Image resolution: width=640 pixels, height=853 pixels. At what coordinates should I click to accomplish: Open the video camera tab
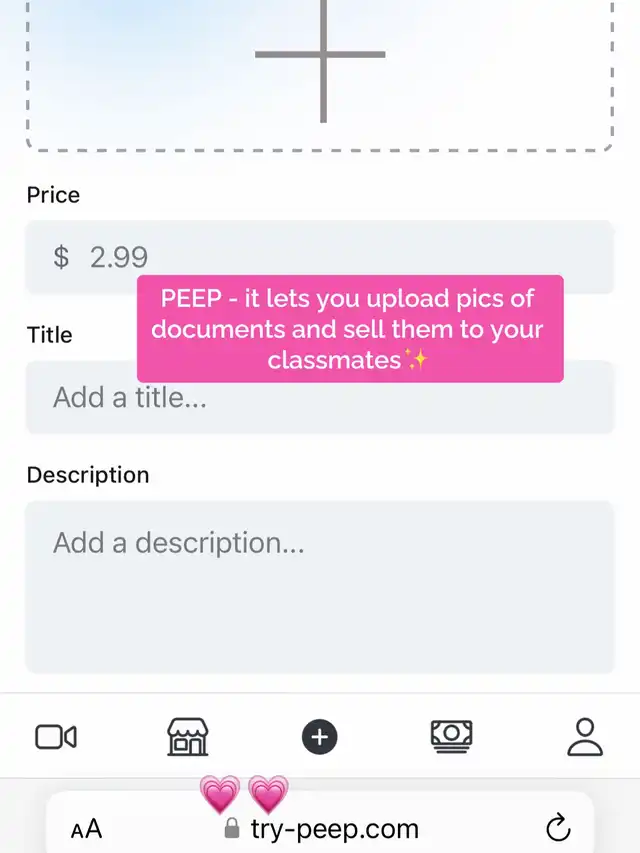(56, 738)
